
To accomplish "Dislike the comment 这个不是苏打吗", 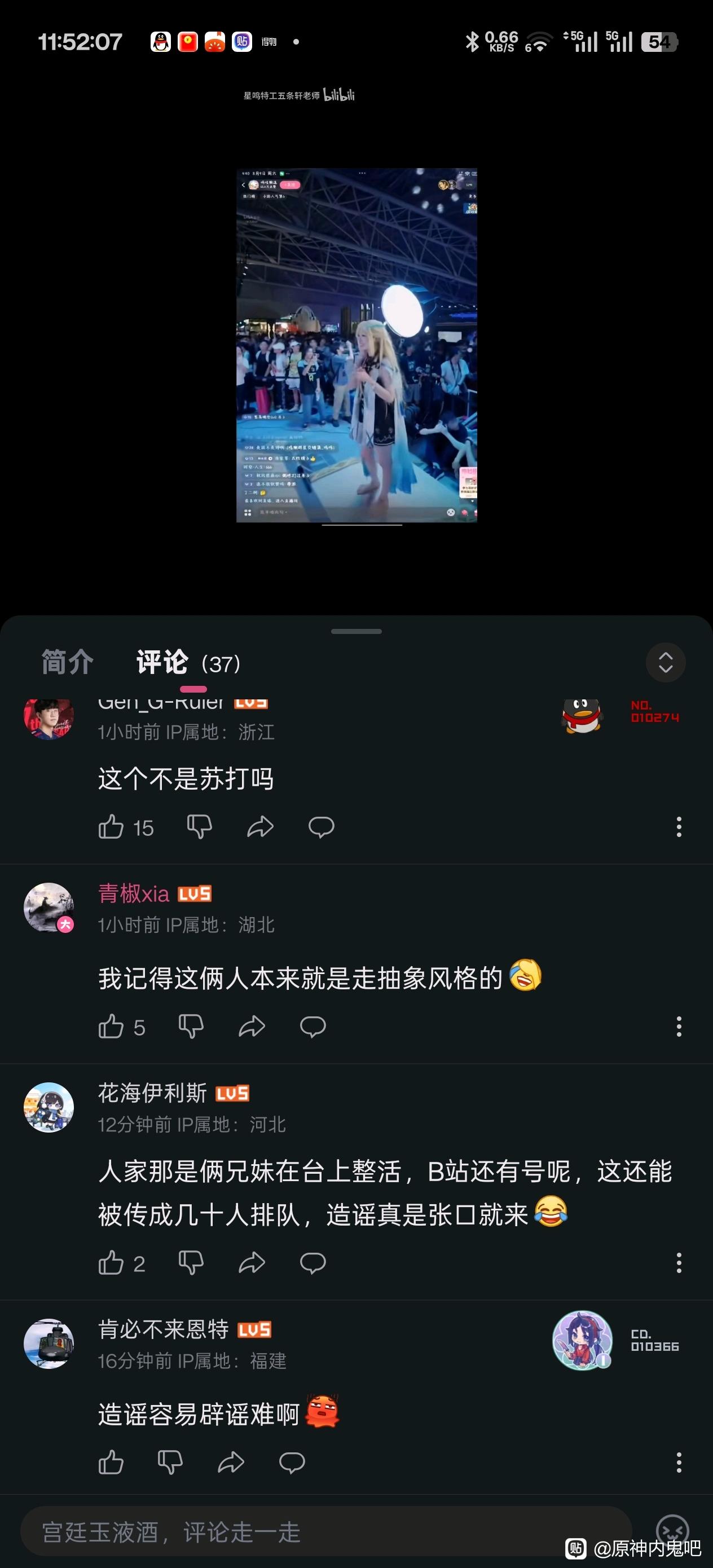I will point(199,827).
